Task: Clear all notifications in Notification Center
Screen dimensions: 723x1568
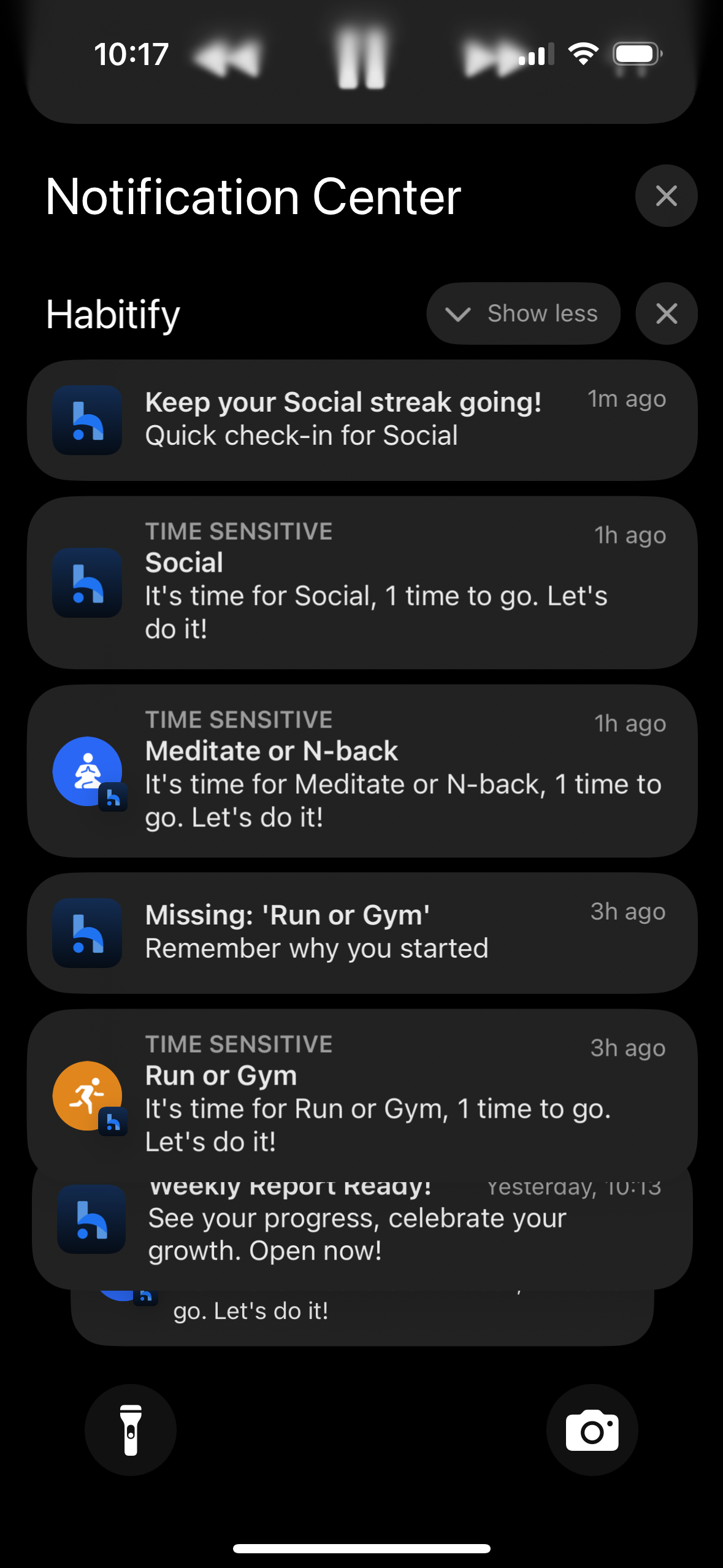Action: [666, 196]
